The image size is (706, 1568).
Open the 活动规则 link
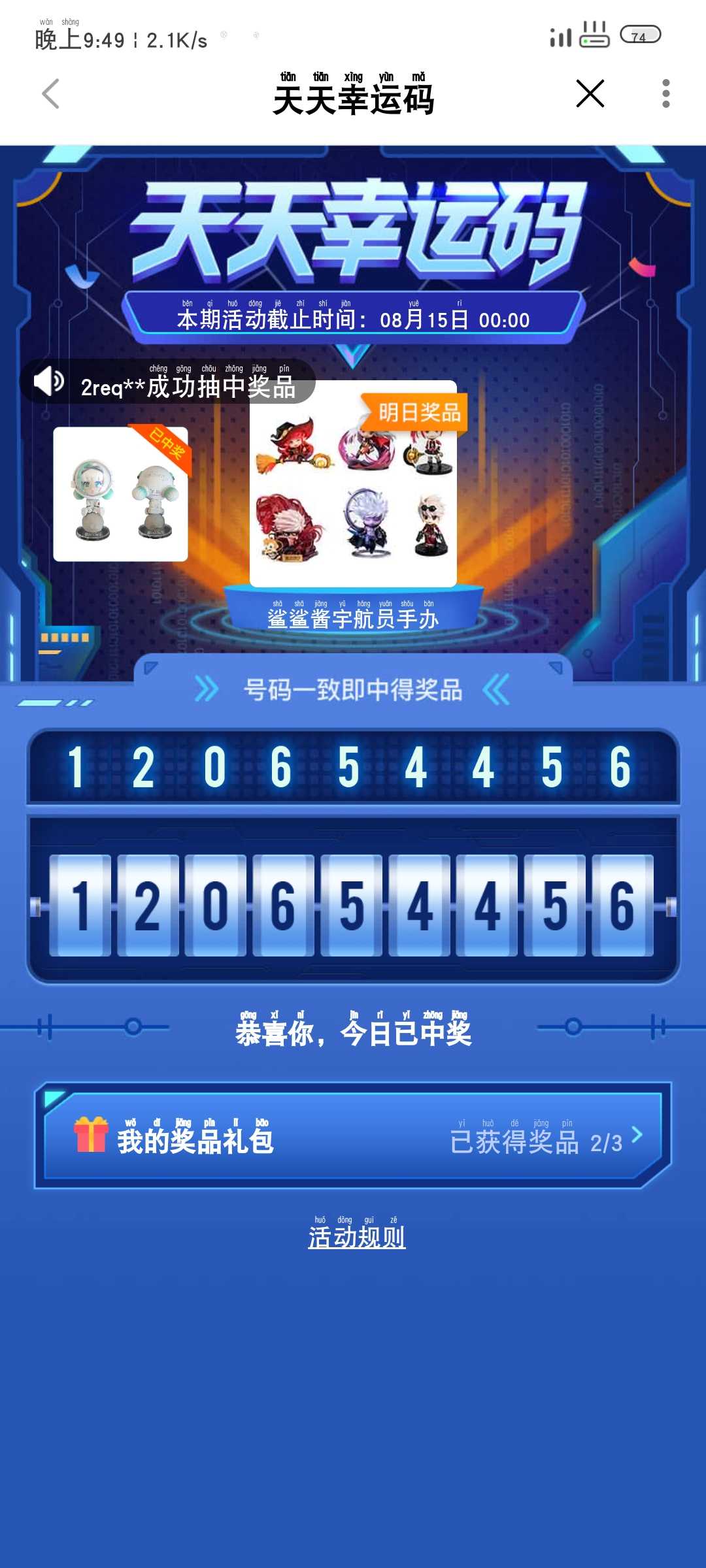[x=357, y=1236]
